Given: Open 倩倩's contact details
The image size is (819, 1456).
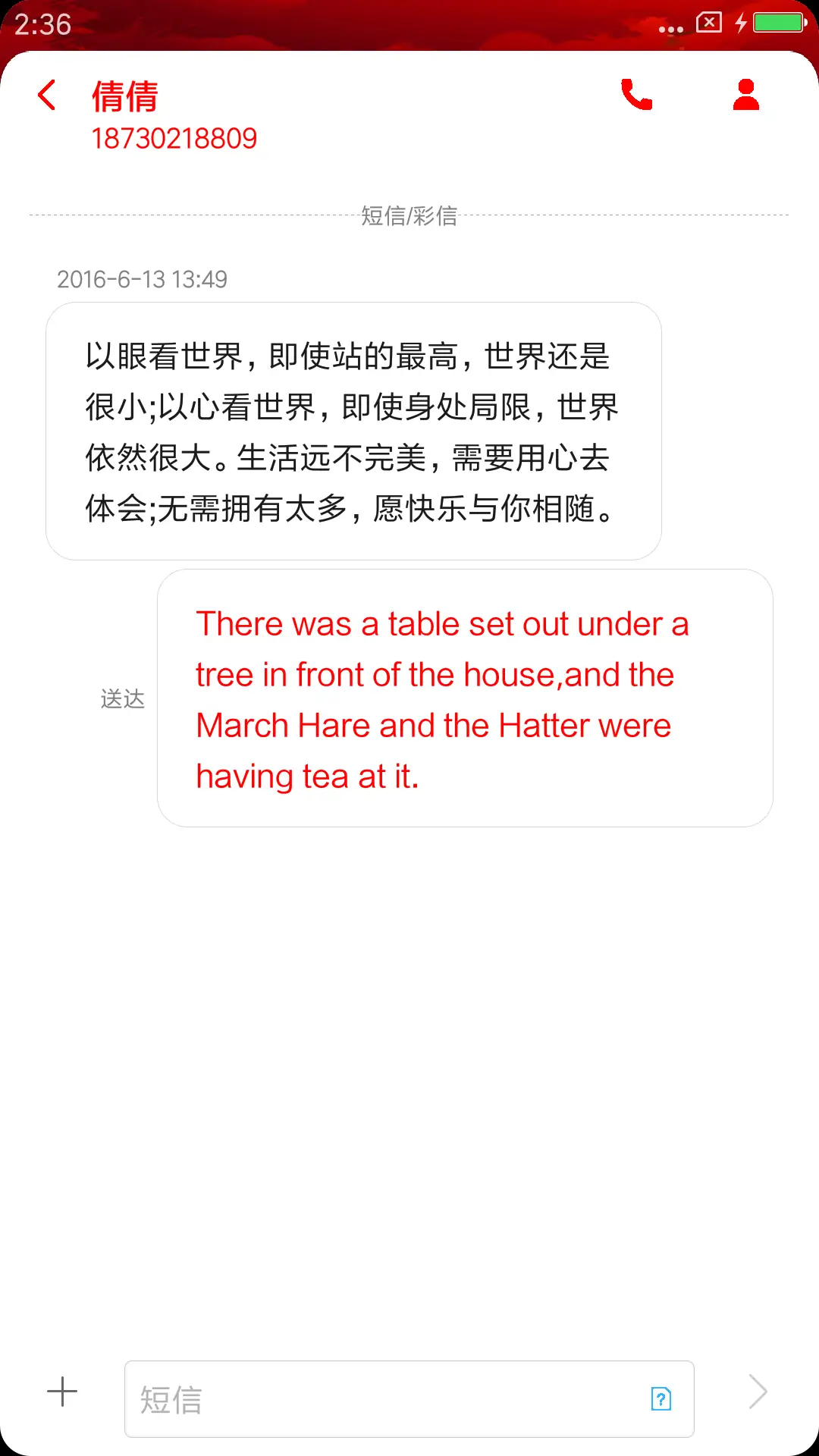Looking at the screenshot, I should tap(746, 96).
